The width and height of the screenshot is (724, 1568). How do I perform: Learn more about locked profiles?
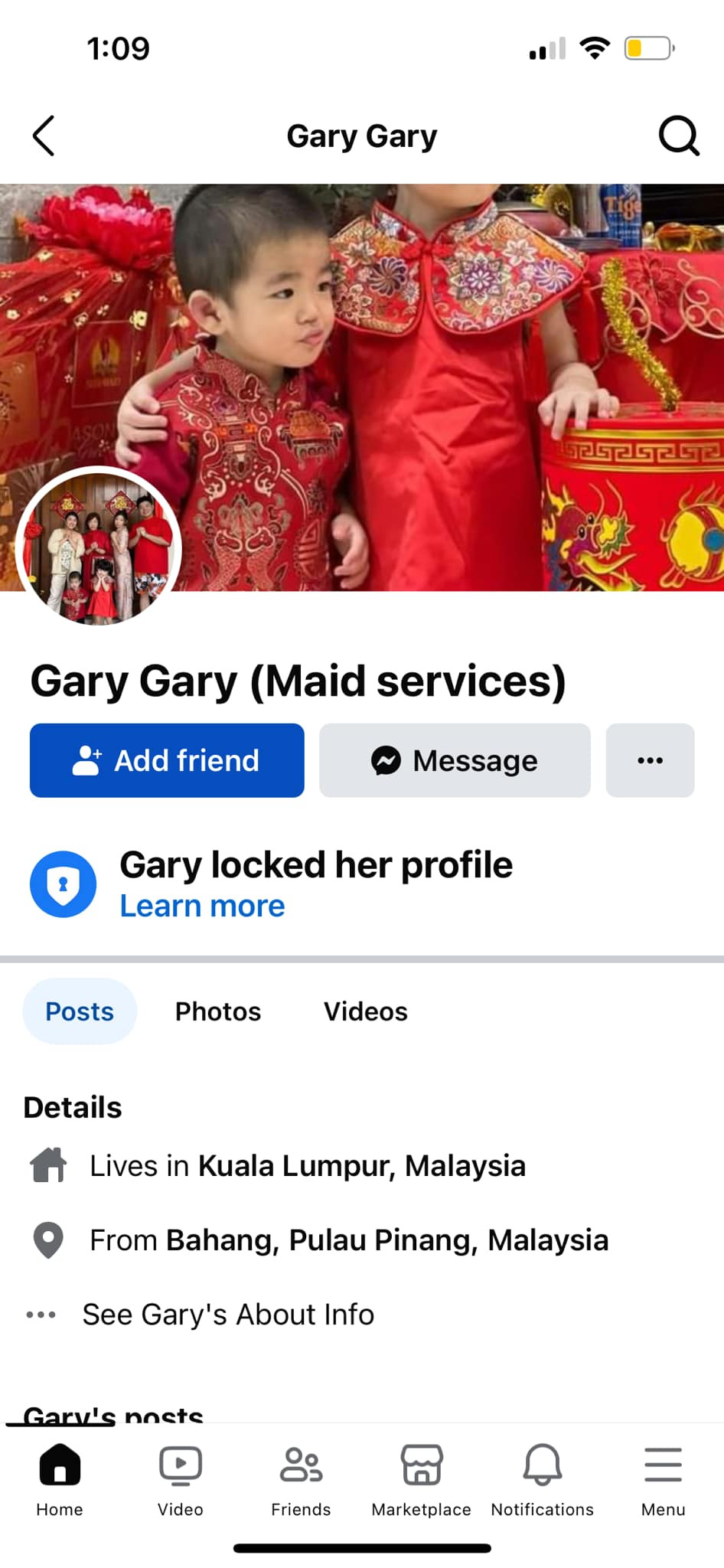pos(202,906)
